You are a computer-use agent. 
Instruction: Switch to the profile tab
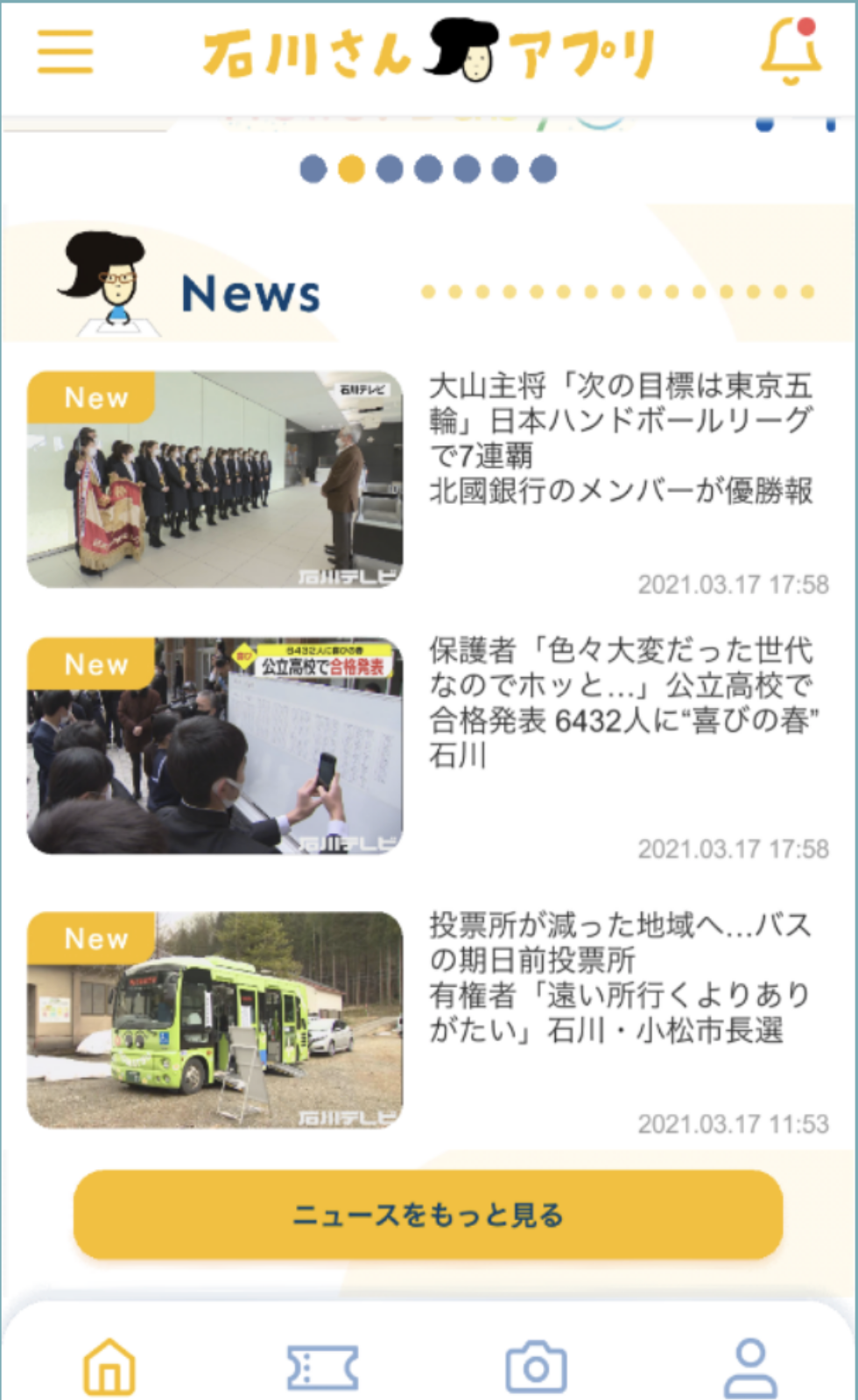[750, 1366]
